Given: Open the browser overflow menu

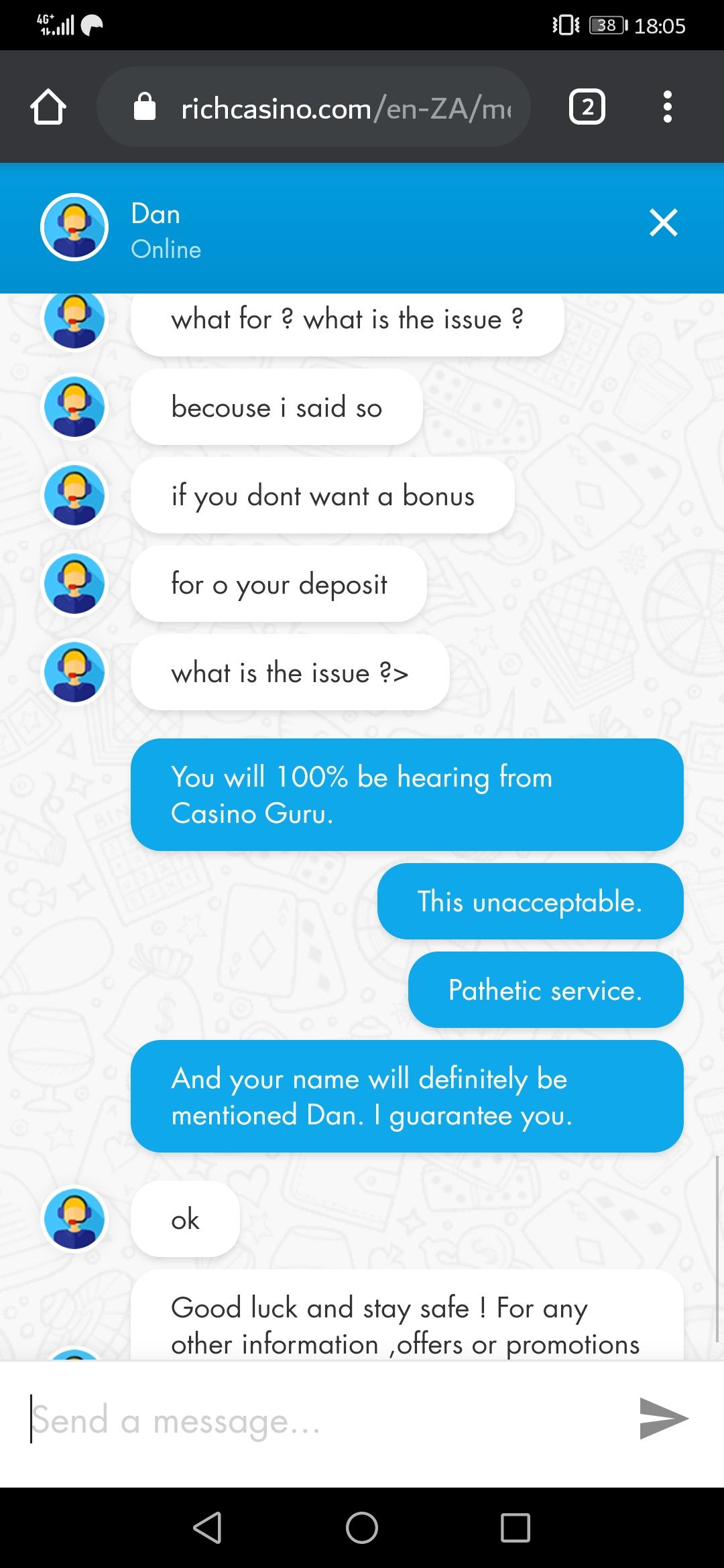Looking at the screenshot, I should pyautogui.click(x=667, y=107).
